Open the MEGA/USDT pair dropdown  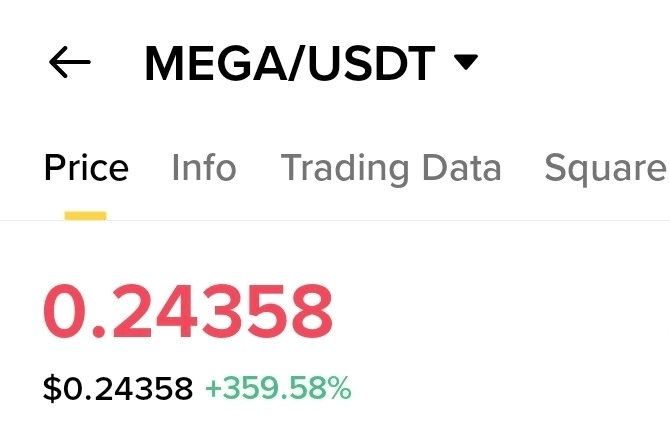click(x=465, y=63)
